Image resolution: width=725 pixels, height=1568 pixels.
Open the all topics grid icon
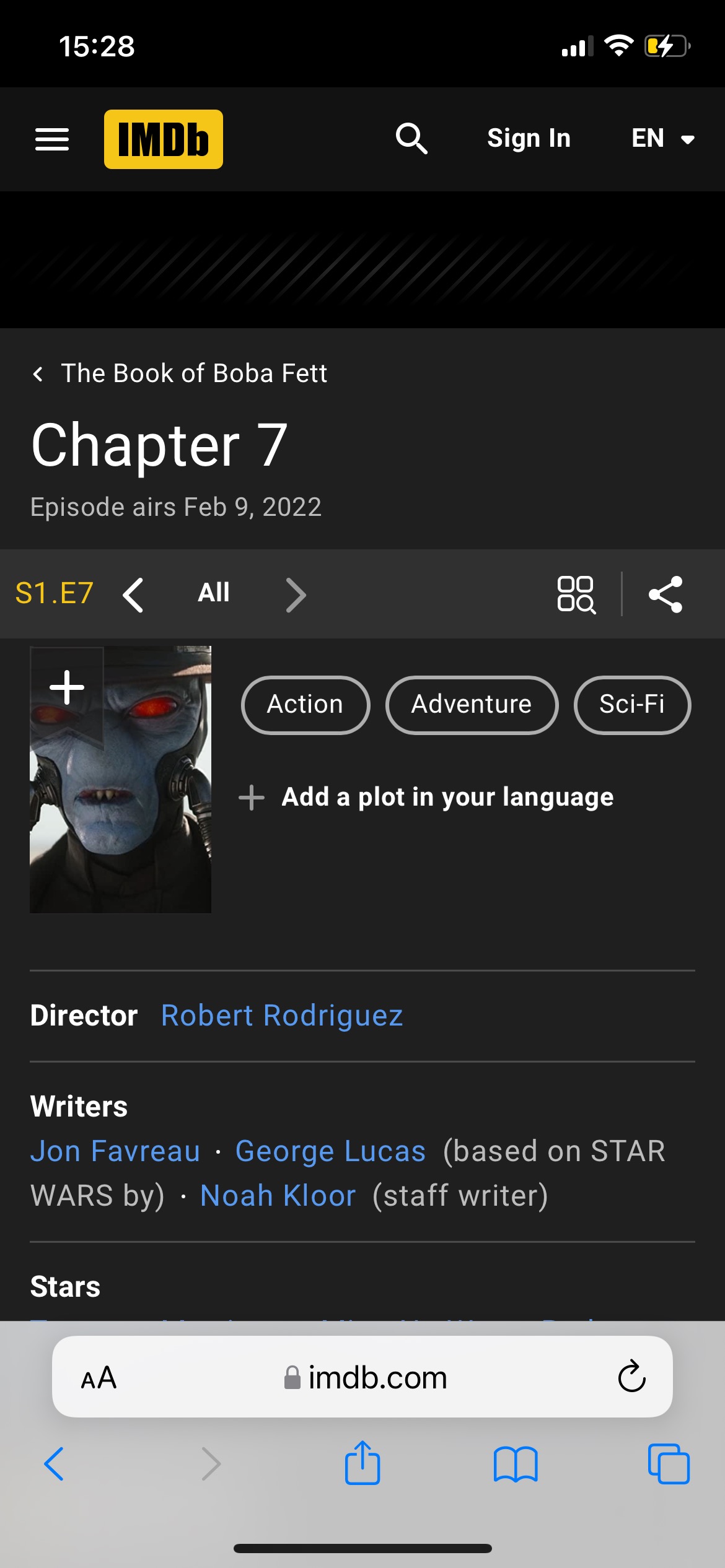(576, 595)
